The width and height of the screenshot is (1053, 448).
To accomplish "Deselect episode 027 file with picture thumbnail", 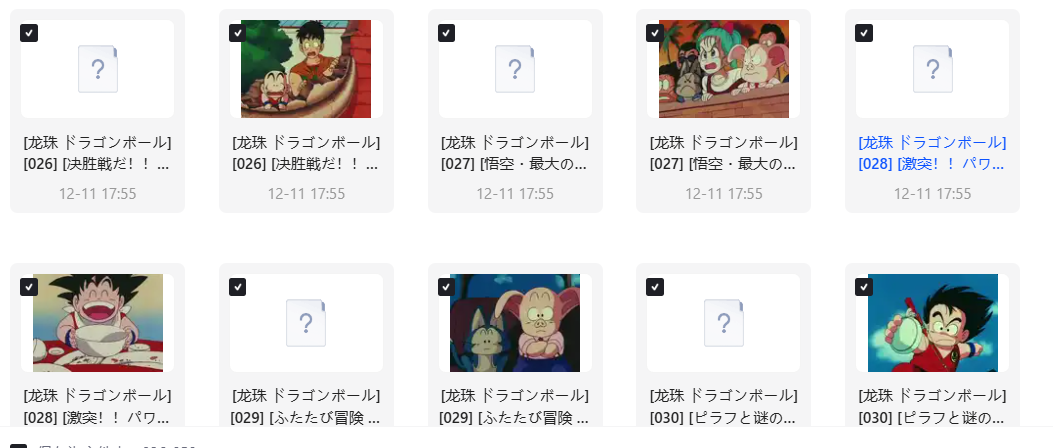I will coord(655,33).
